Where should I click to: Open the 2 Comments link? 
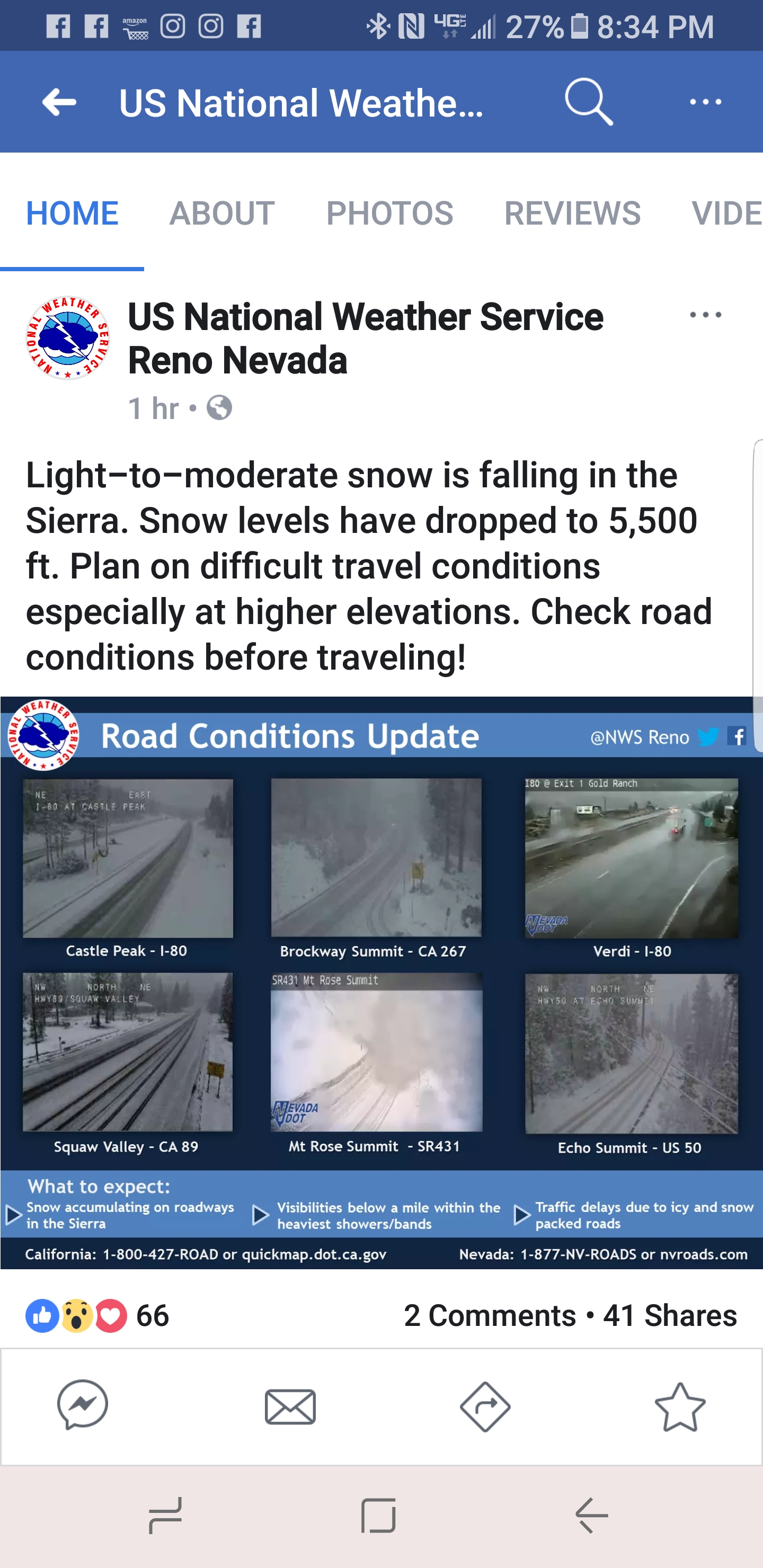click(x=490, y=1315)
